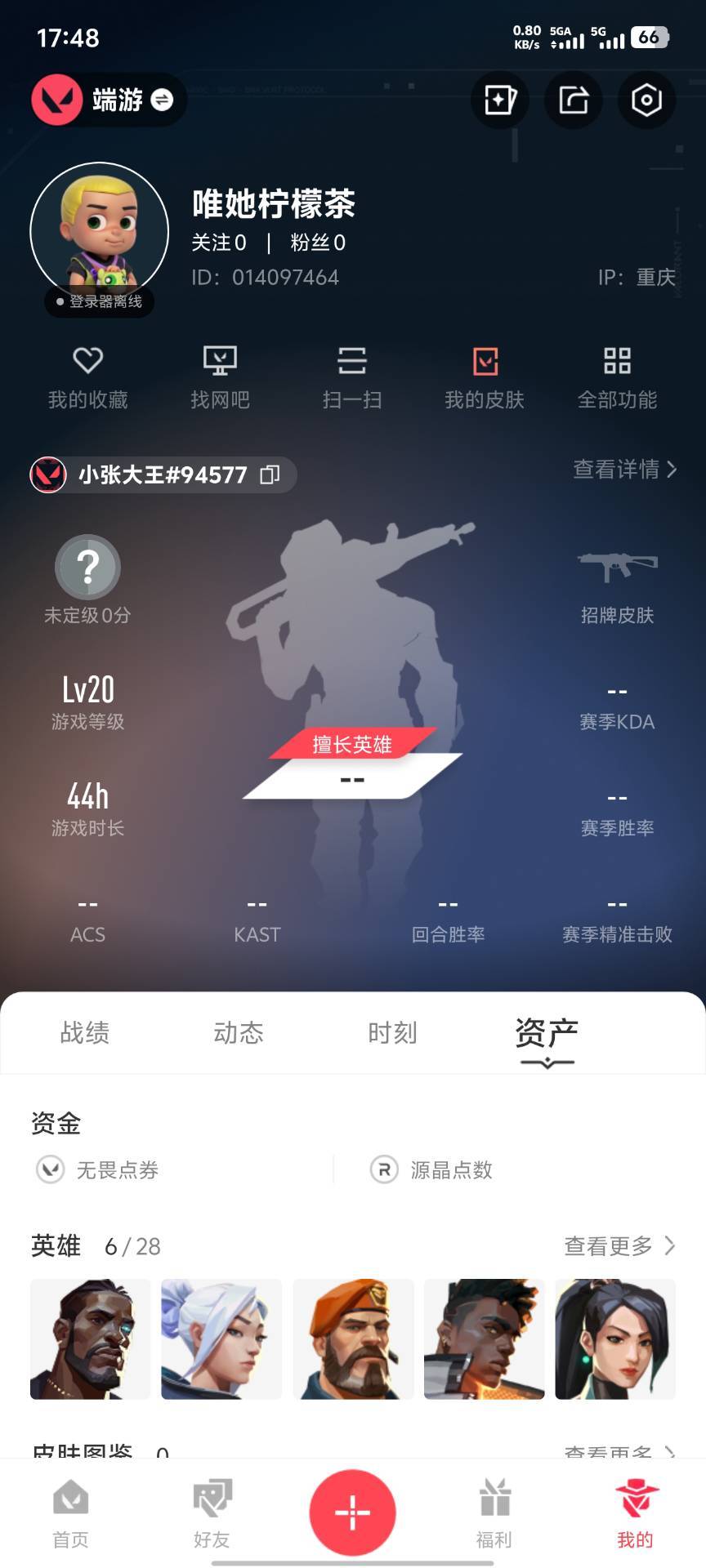Open the profile avatar picture
Image resolution: width=706 pixels, height=1568 pixels.
(x=99, y=232)
